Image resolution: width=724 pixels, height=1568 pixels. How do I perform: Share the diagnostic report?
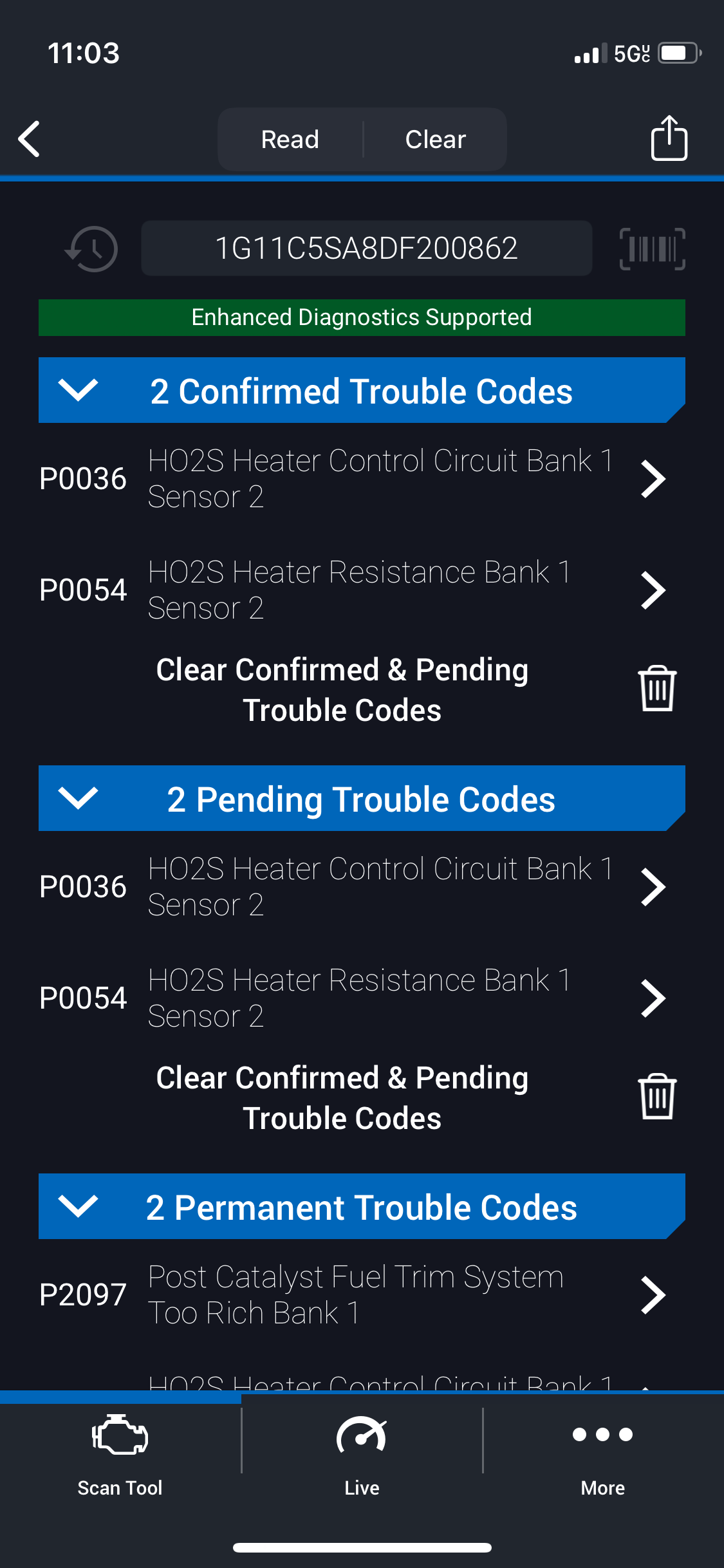click(669, 138)
